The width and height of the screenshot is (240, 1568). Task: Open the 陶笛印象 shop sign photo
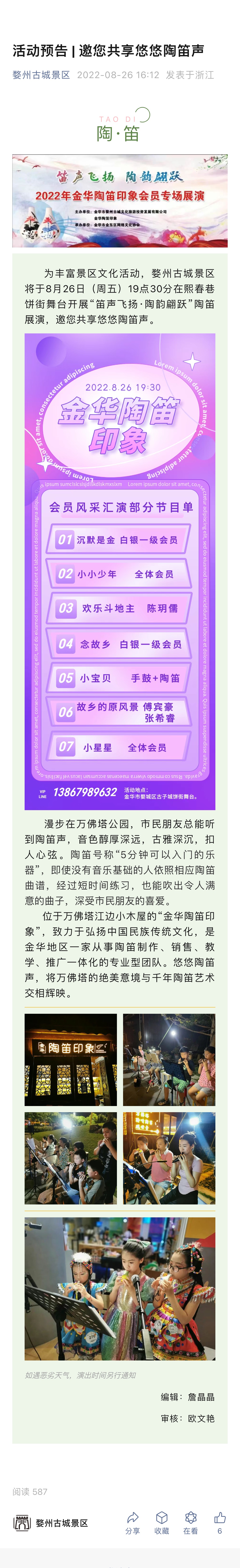[71, 1060]
